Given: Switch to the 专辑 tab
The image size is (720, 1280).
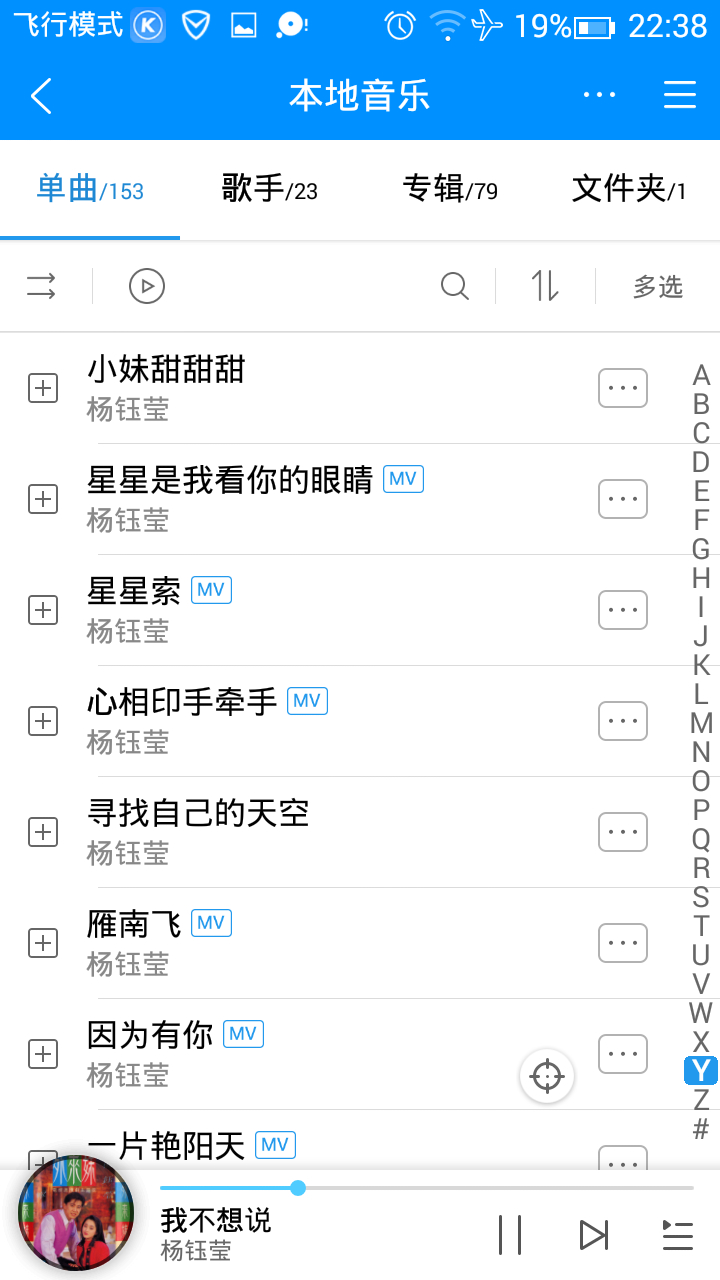Looking at the screenshot, I should [450, 189].
